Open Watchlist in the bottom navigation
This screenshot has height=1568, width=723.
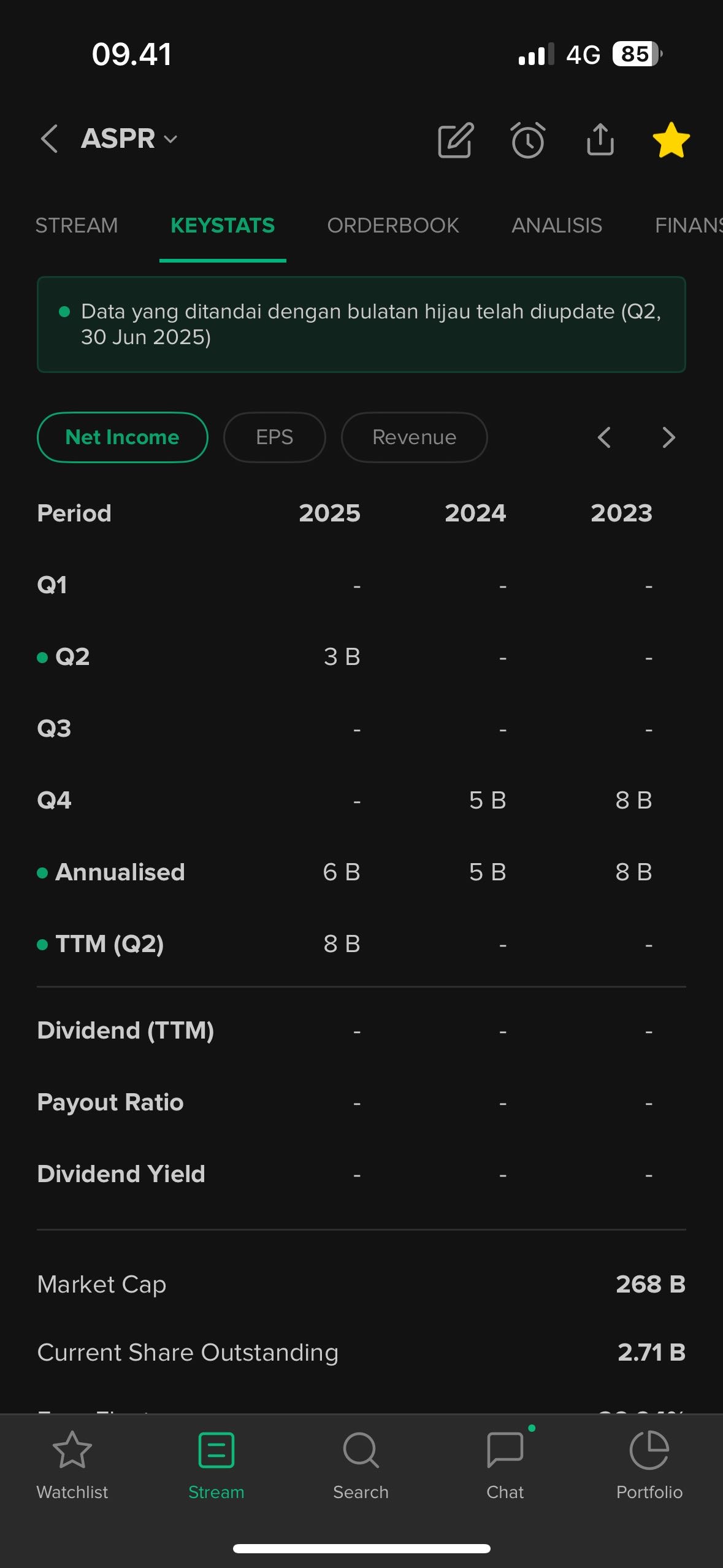72,1466
